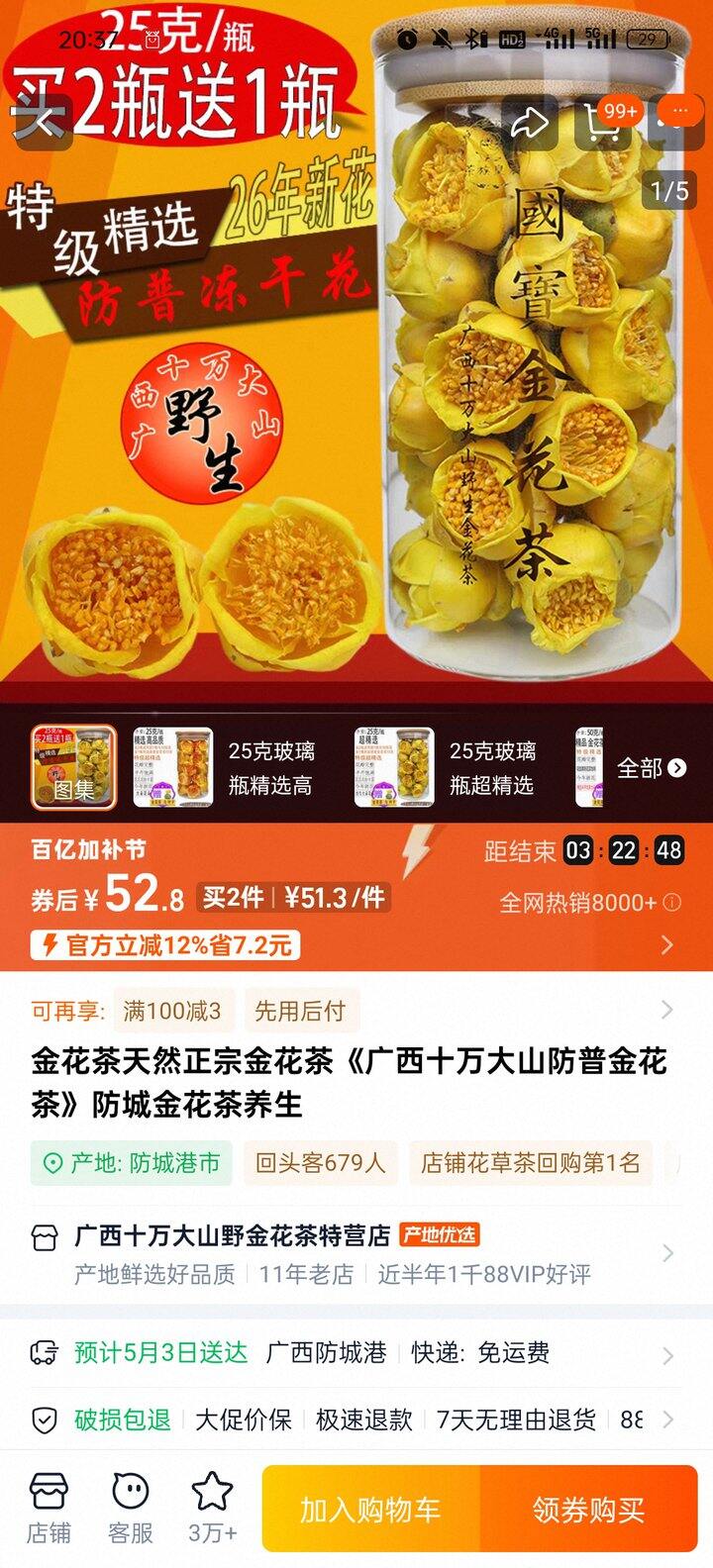Tap the 满100减3 coupon chip

[x=173, y=1011]
